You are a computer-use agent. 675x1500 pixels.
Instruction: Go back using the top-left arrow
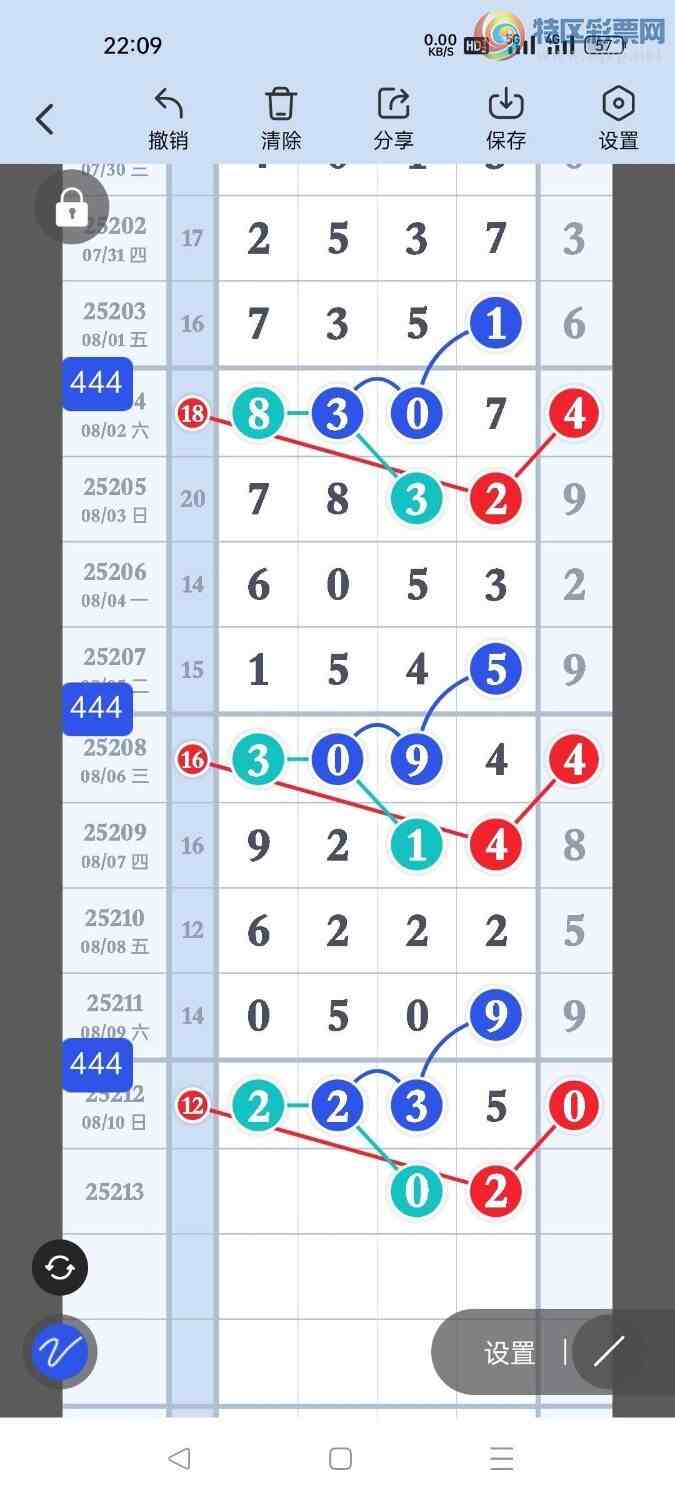pyautogui.click(x=44, y=120)
